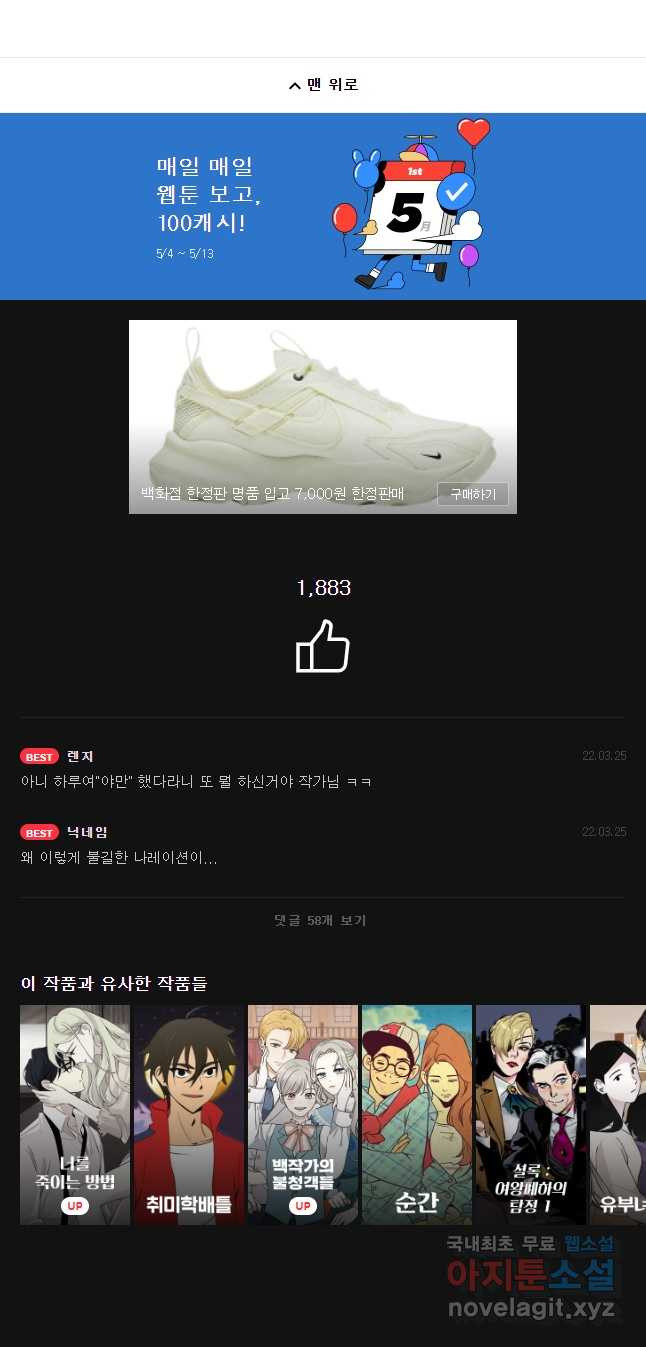The image size is (646, 1347).
Task: Open the webtoon 백작가의 불청객들
Action: click(303, 1114)
